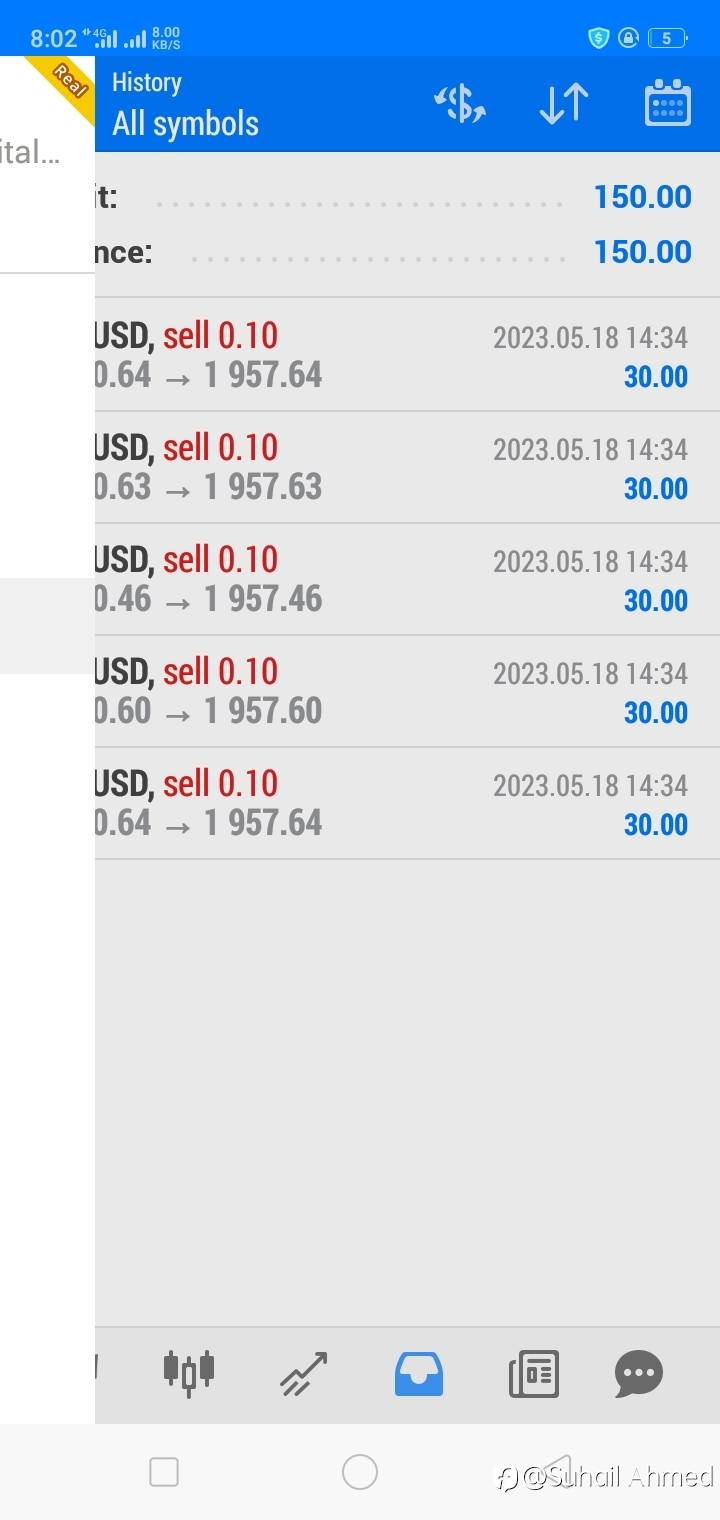720x1520 pixels.
Task: View the sell trade closed at 1 957.60
Action: click(400, 692)
